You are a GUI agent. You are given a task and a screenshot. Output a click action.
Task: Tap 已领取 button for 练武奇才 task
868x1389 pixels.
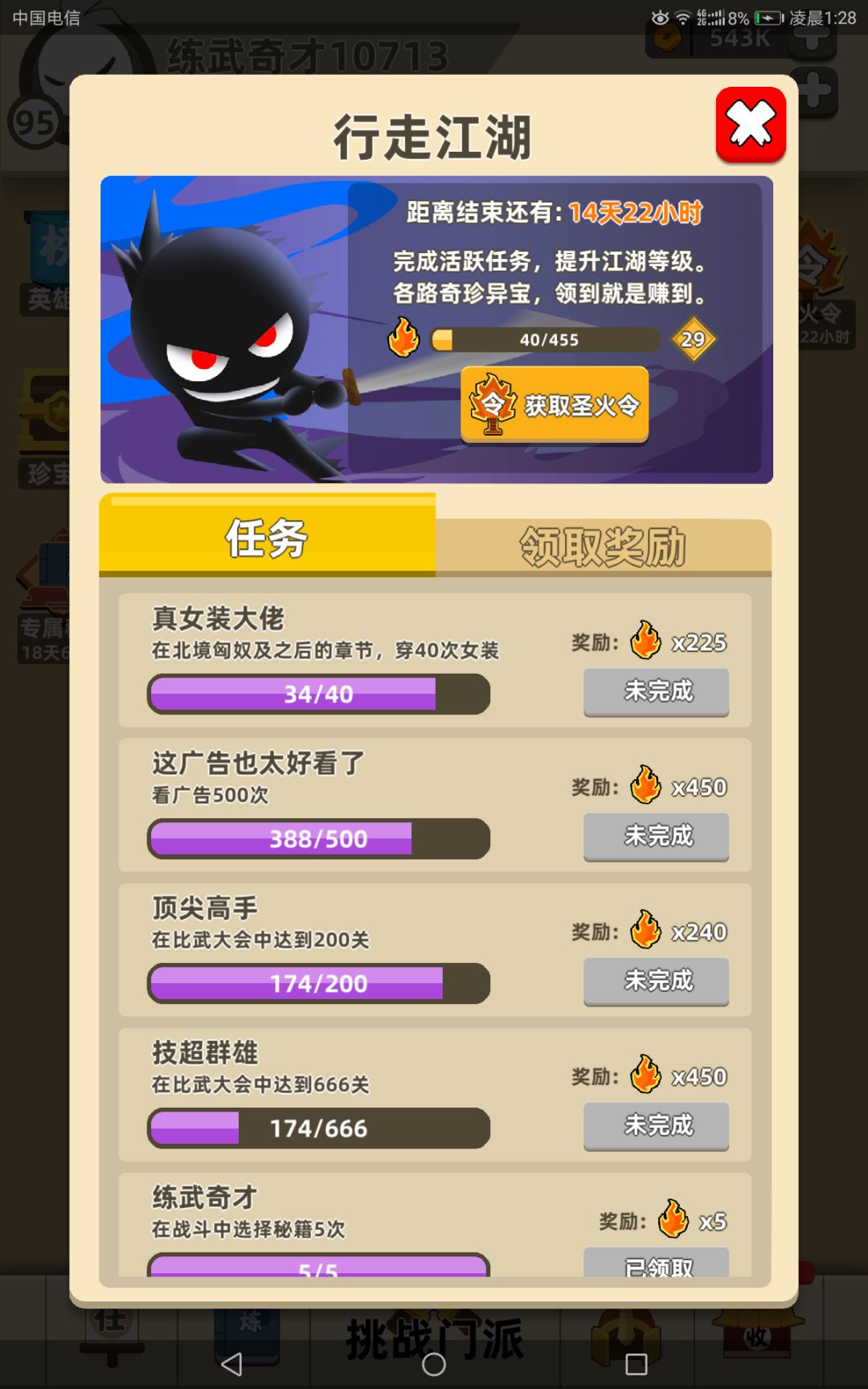tap(656, 1262)
